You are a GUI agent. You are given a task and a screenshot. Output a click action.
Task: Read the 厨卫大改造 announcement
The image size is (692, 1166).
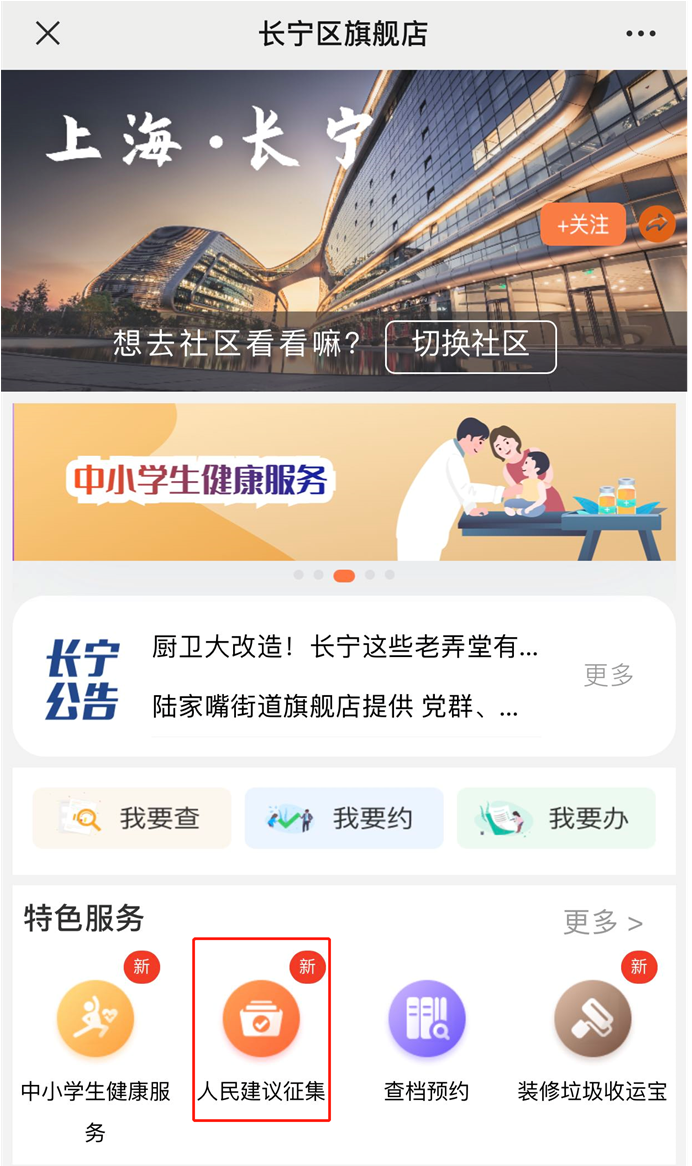pyautogui.click(x=344, y=646)
